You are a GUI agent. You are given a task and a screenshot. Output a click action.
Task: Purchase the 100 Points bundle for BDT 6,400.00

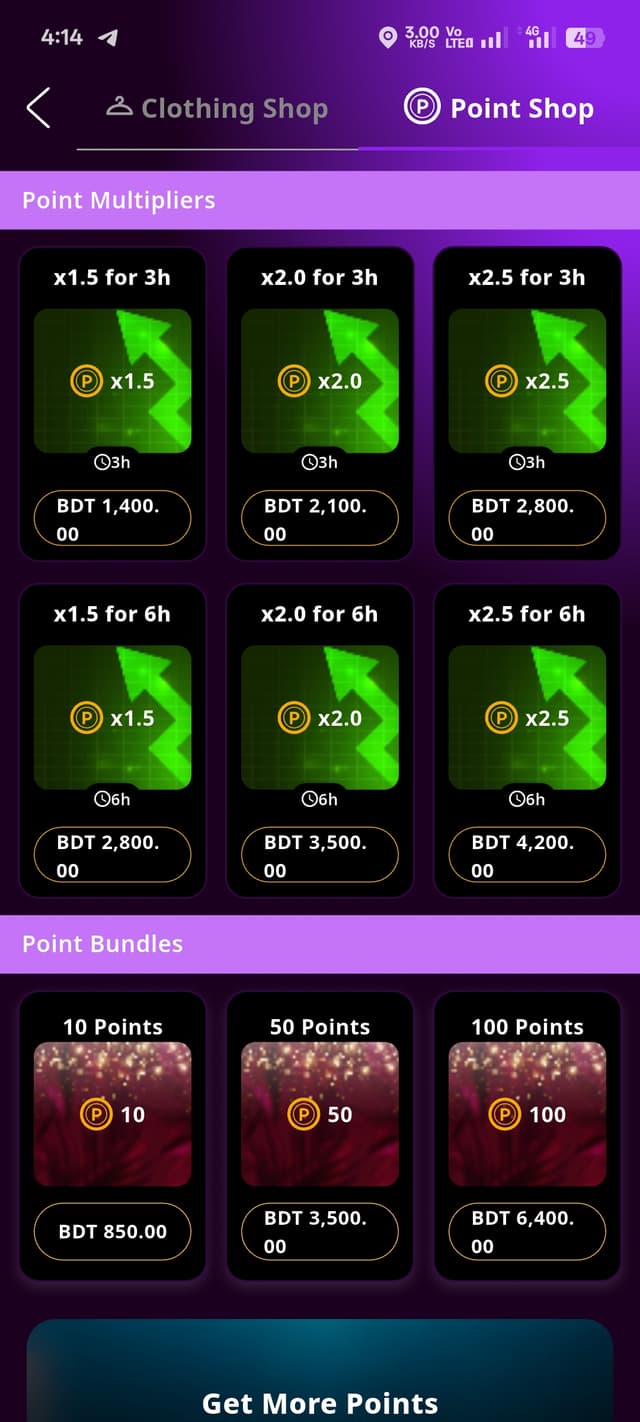(527, 1231)
